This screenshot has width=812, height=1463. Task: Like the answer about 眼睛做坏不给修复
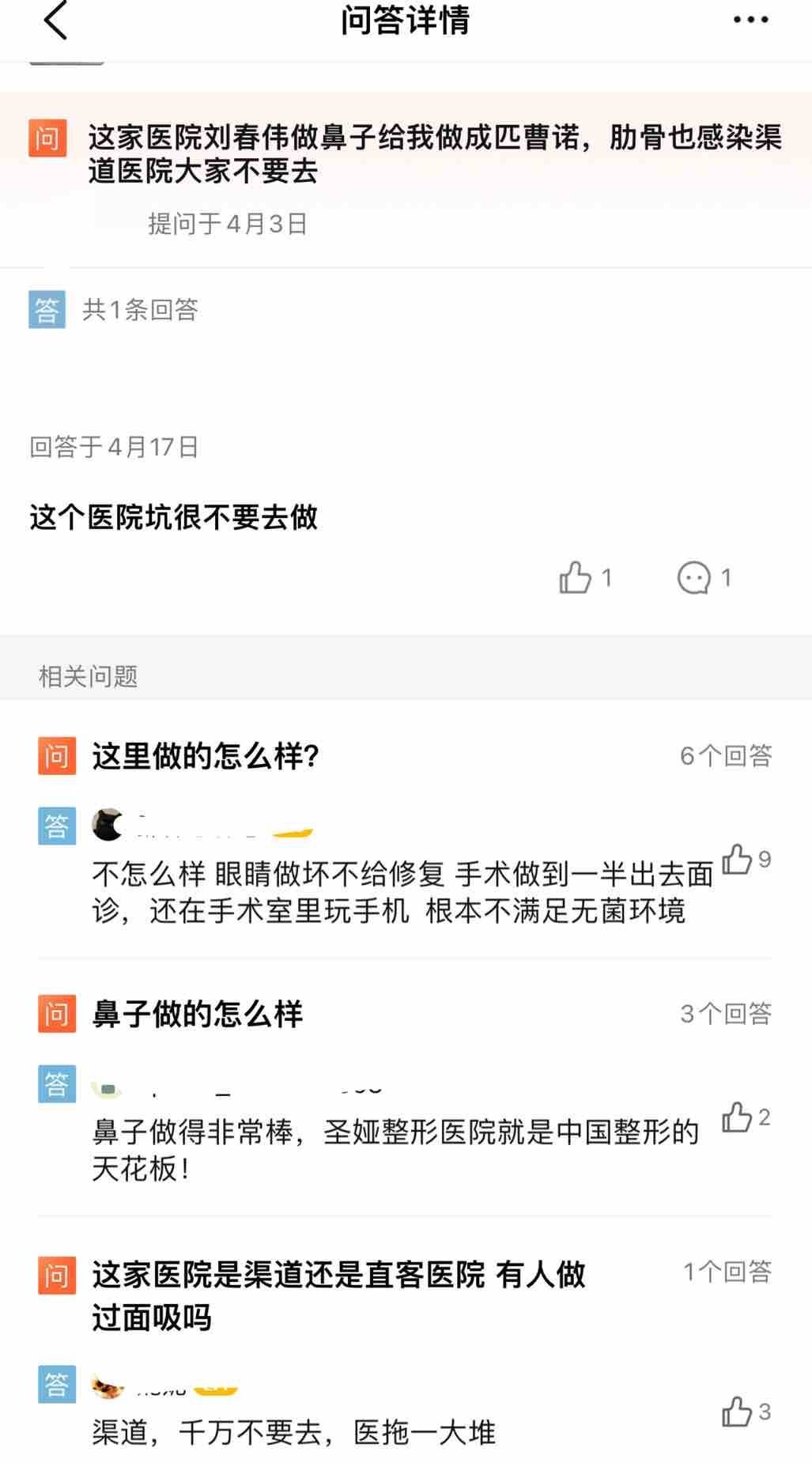(738, 860)
